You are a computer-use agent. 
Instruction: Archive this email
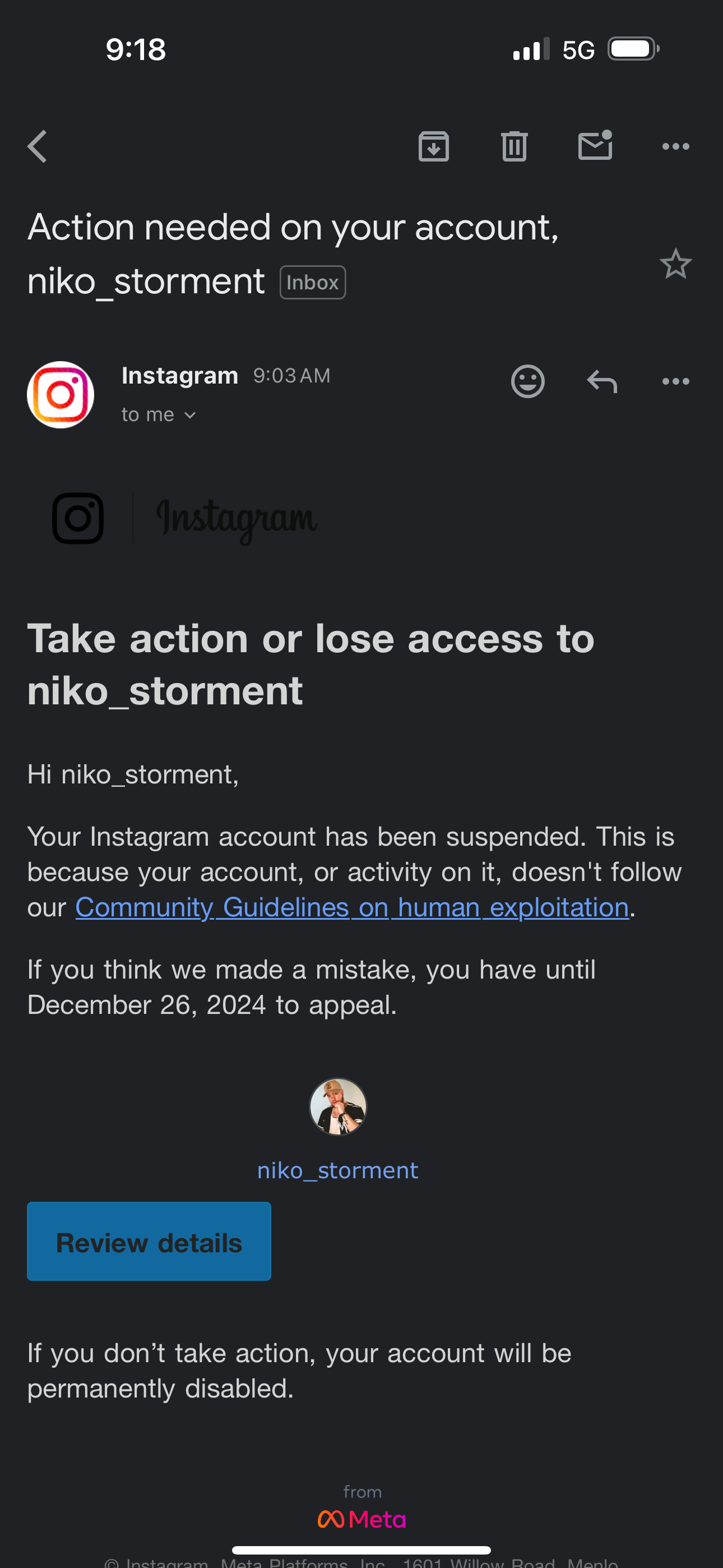pyautogui.click(x=433, y=147)
